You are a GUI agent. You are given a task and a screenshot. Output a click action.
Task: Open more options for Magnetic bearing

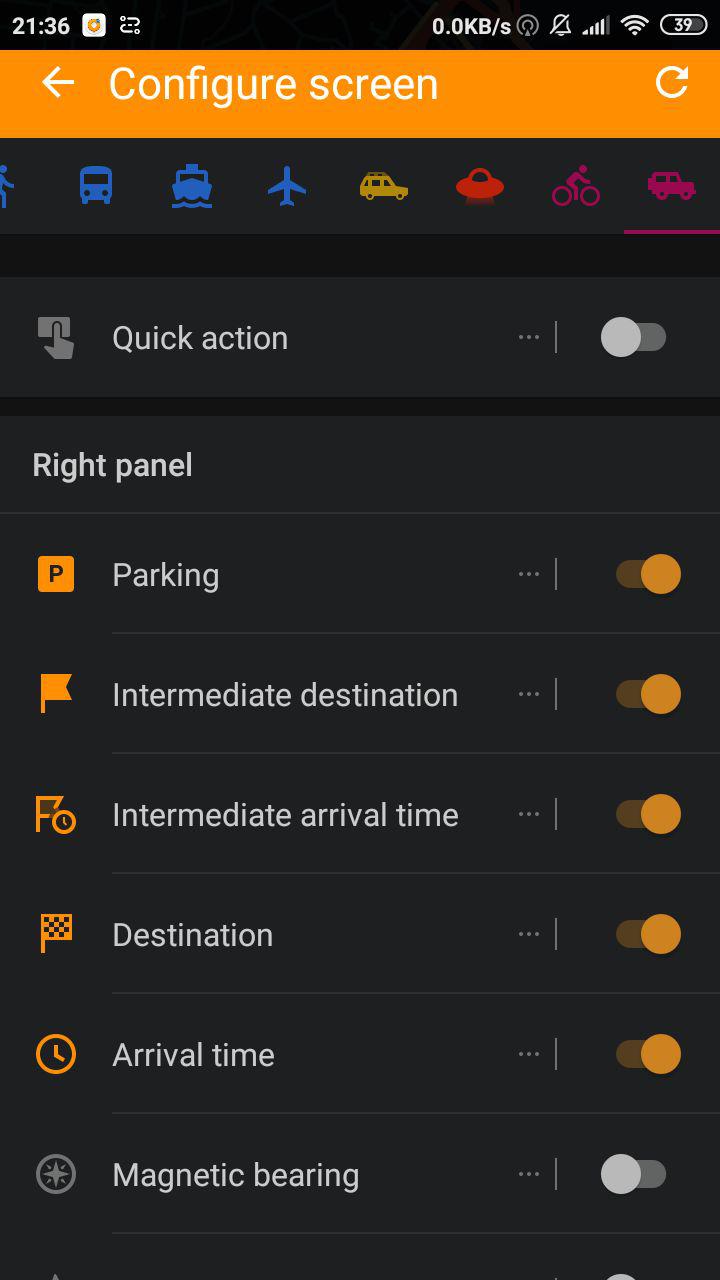pos(529,1174)
